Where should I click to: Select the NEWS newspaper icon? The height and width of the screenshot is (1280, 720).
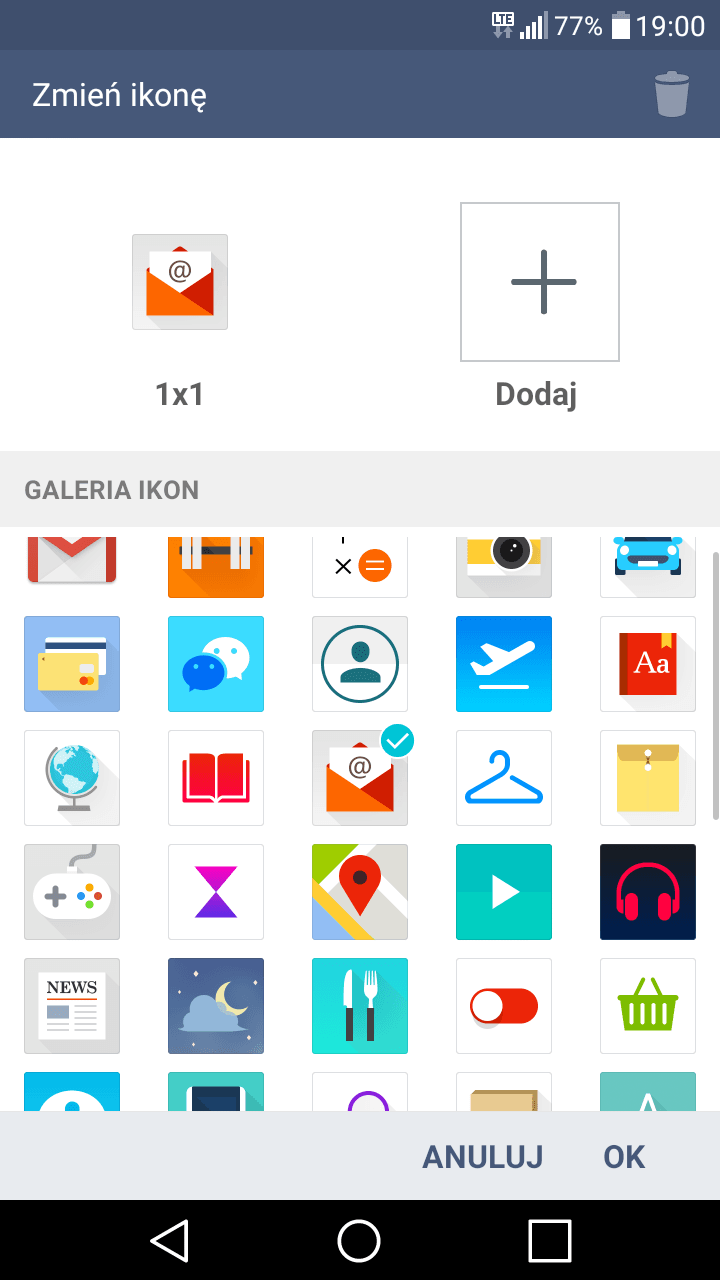click(x=72, y=1006)
